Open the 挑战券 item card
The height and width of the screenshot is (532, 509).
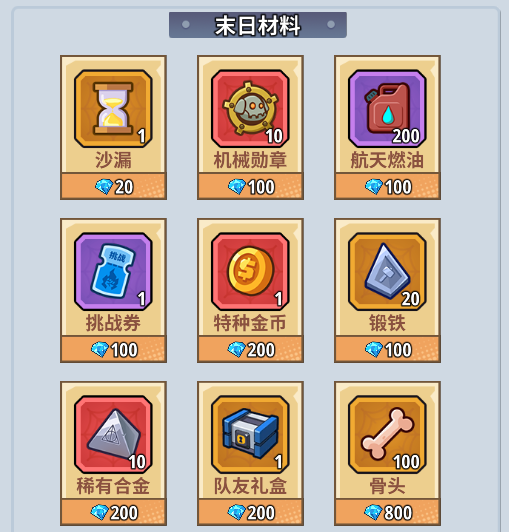point(113,290)
